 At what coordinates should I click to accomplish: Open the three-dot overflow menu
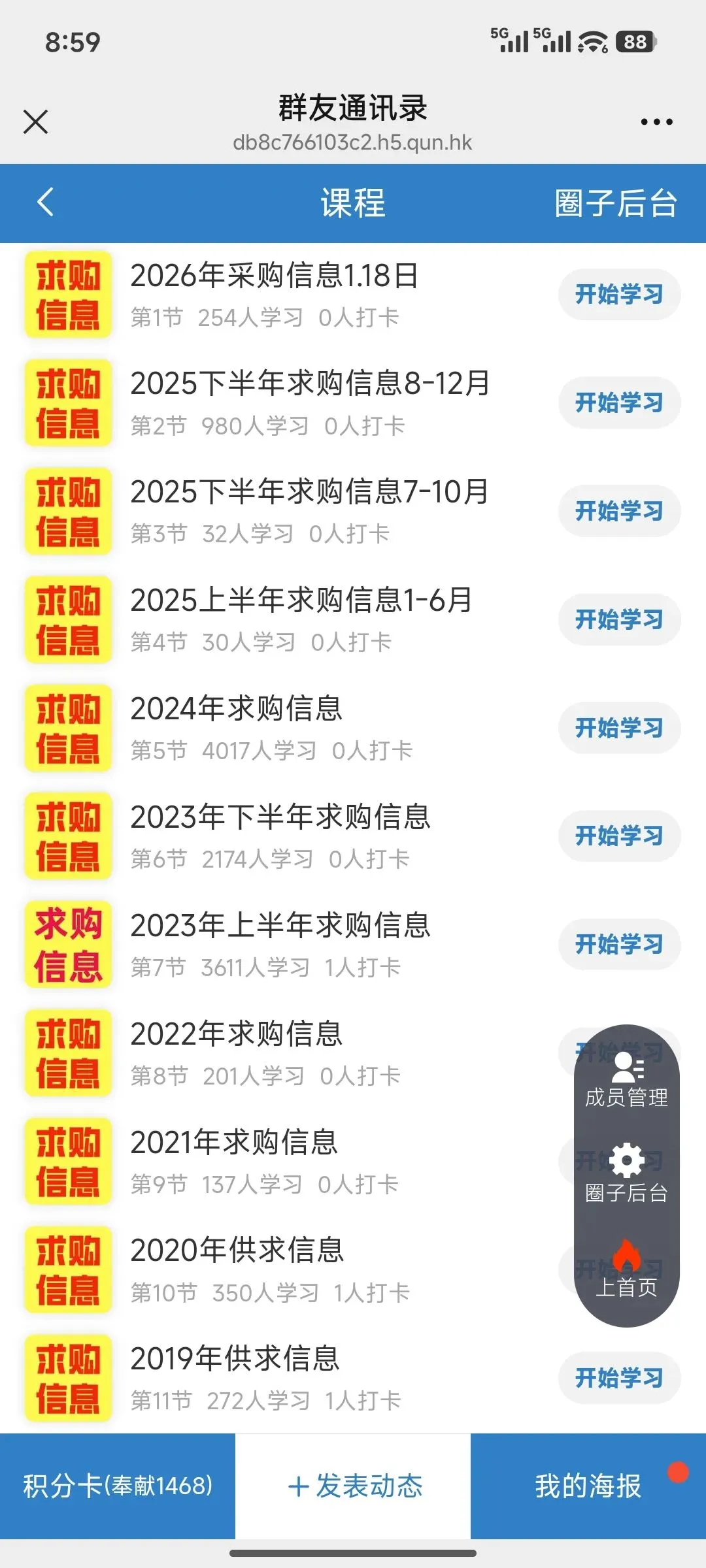point(656,122)
